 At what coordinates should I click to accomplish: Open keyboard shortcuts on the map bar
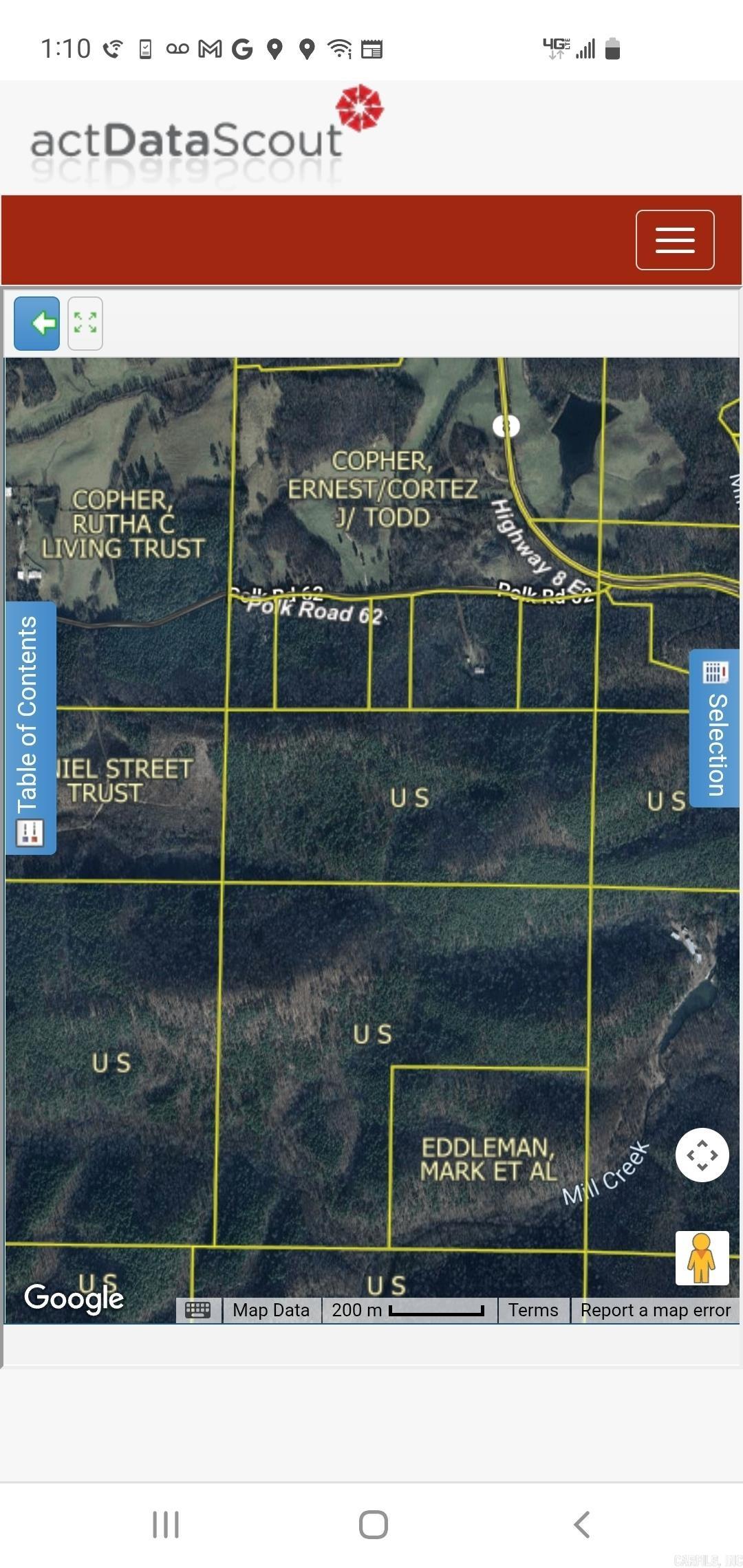(198, 1309)
